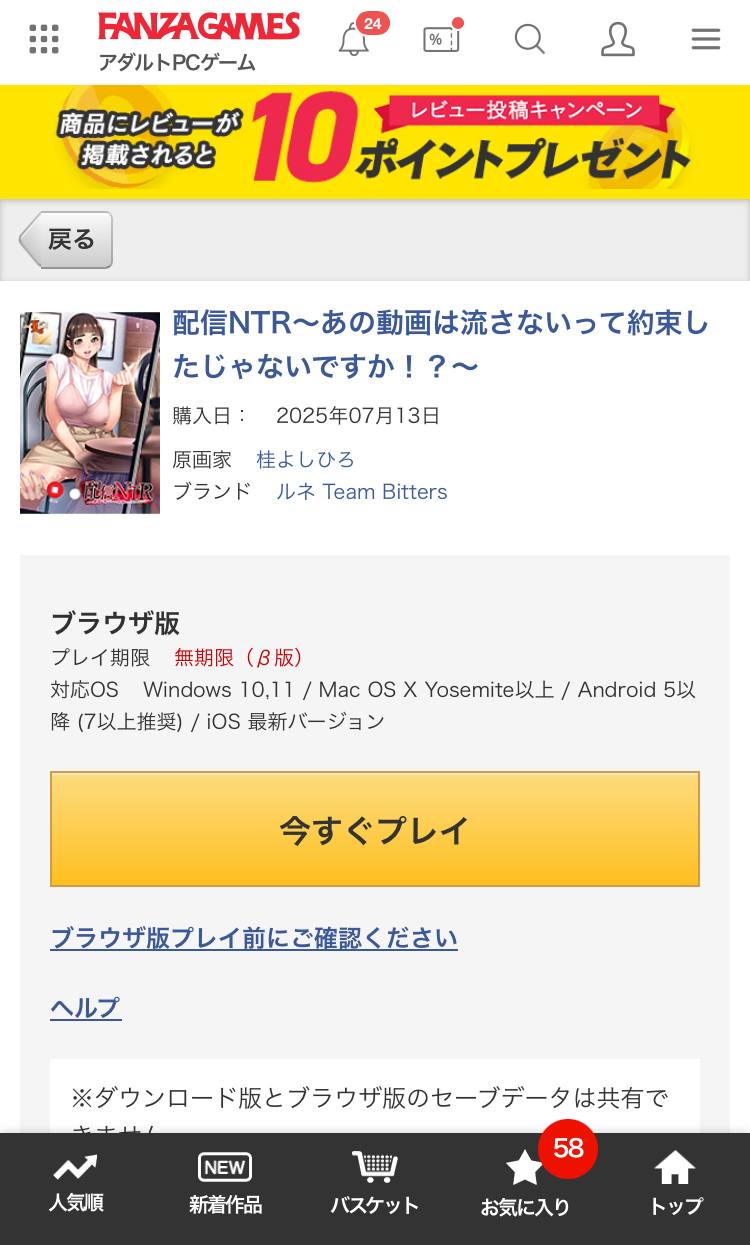Open お気に入り favorites
The width and height of the screenshot is (750, 1245).
click(525, 1185)
